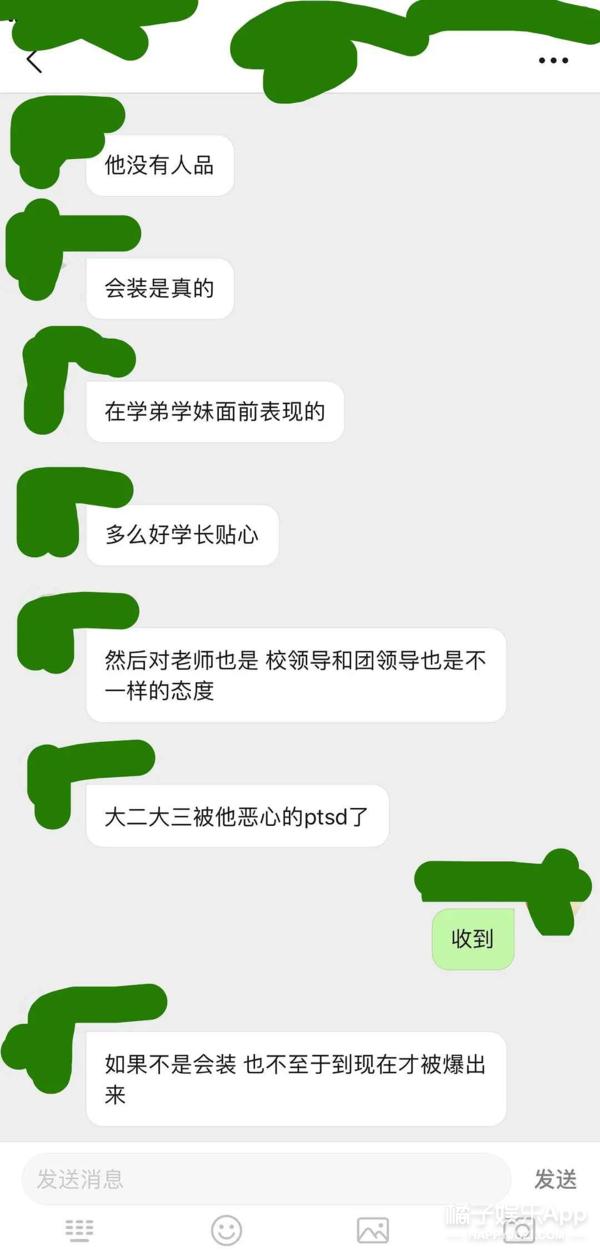The width and height of the screenshot is (600, 1256).
Task: Open the quick menu grid icon
Action: tap(79, 1230)
